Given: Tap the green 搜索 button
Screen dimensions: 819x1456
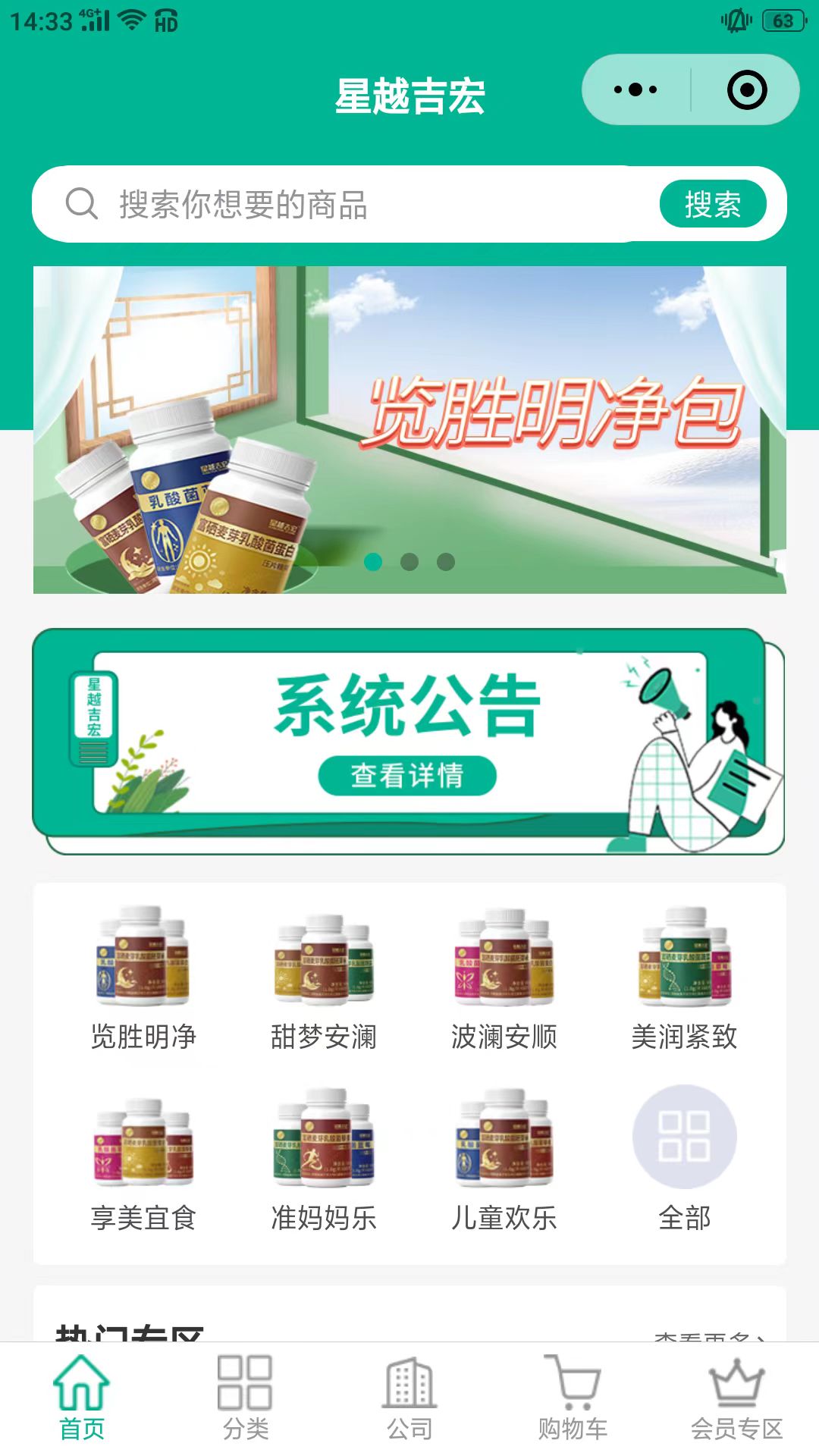Looking at the screenshot, I should (712, 205).
